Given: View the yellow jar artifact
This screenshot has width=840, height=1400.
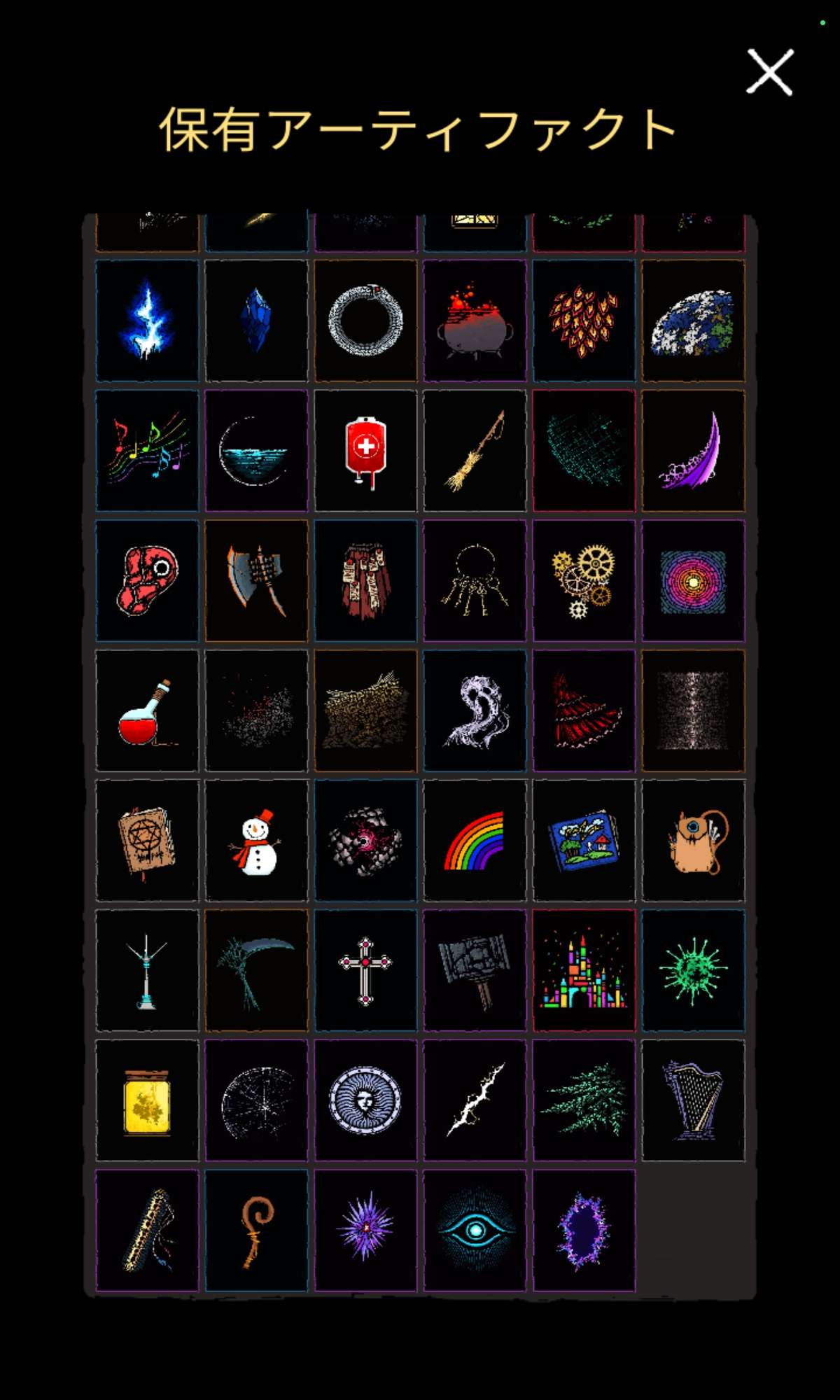Looking at the screenshot, I should 147,1100.
